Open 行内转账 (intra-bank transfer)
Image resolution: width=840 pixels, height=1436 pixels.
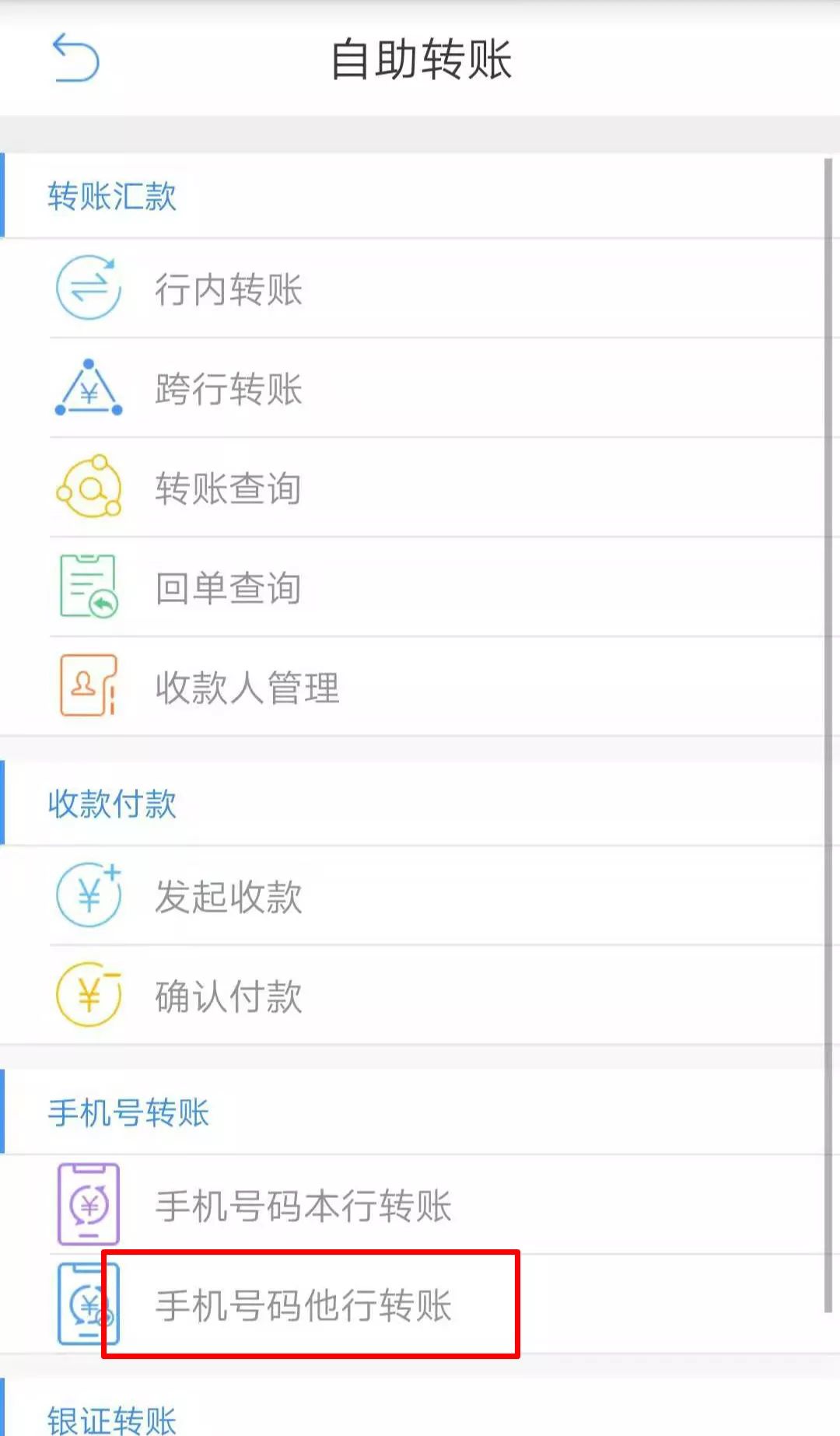pyautogui.click(x=228, y=289)
